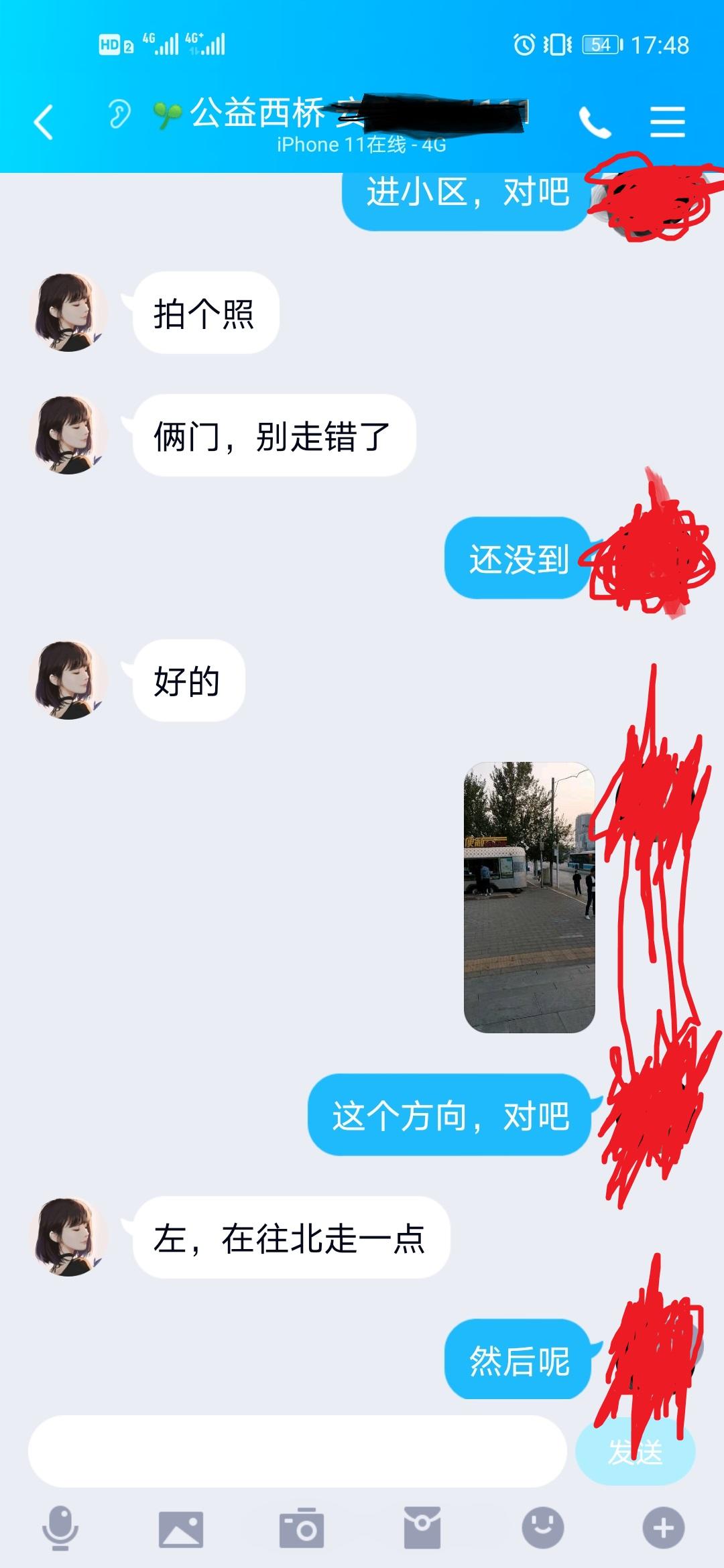Expand more options with the plus icon
This screenshot has height=1568, width=724.
(664, 1528)
